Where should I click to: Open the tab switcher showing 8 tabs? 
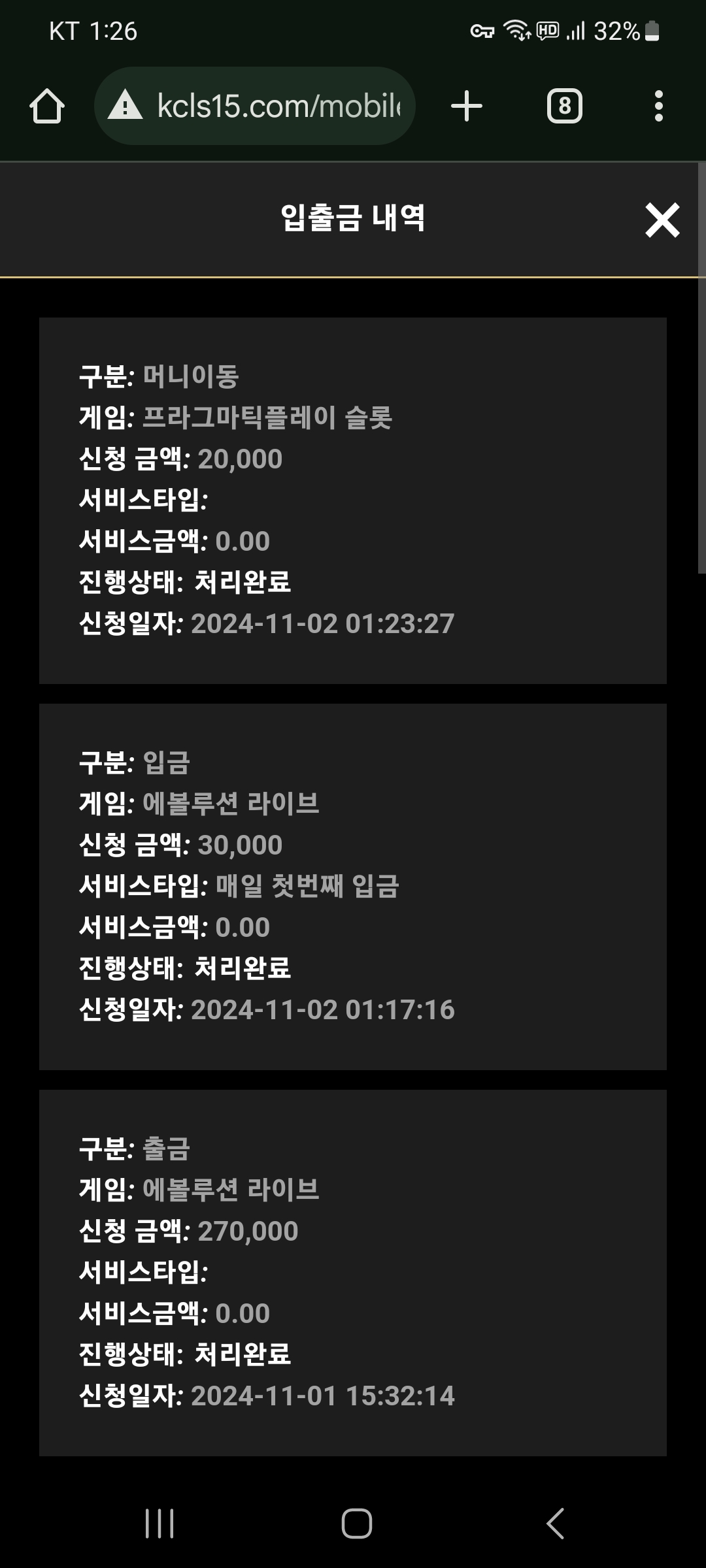pyautogui.click(x=565, y=106)
